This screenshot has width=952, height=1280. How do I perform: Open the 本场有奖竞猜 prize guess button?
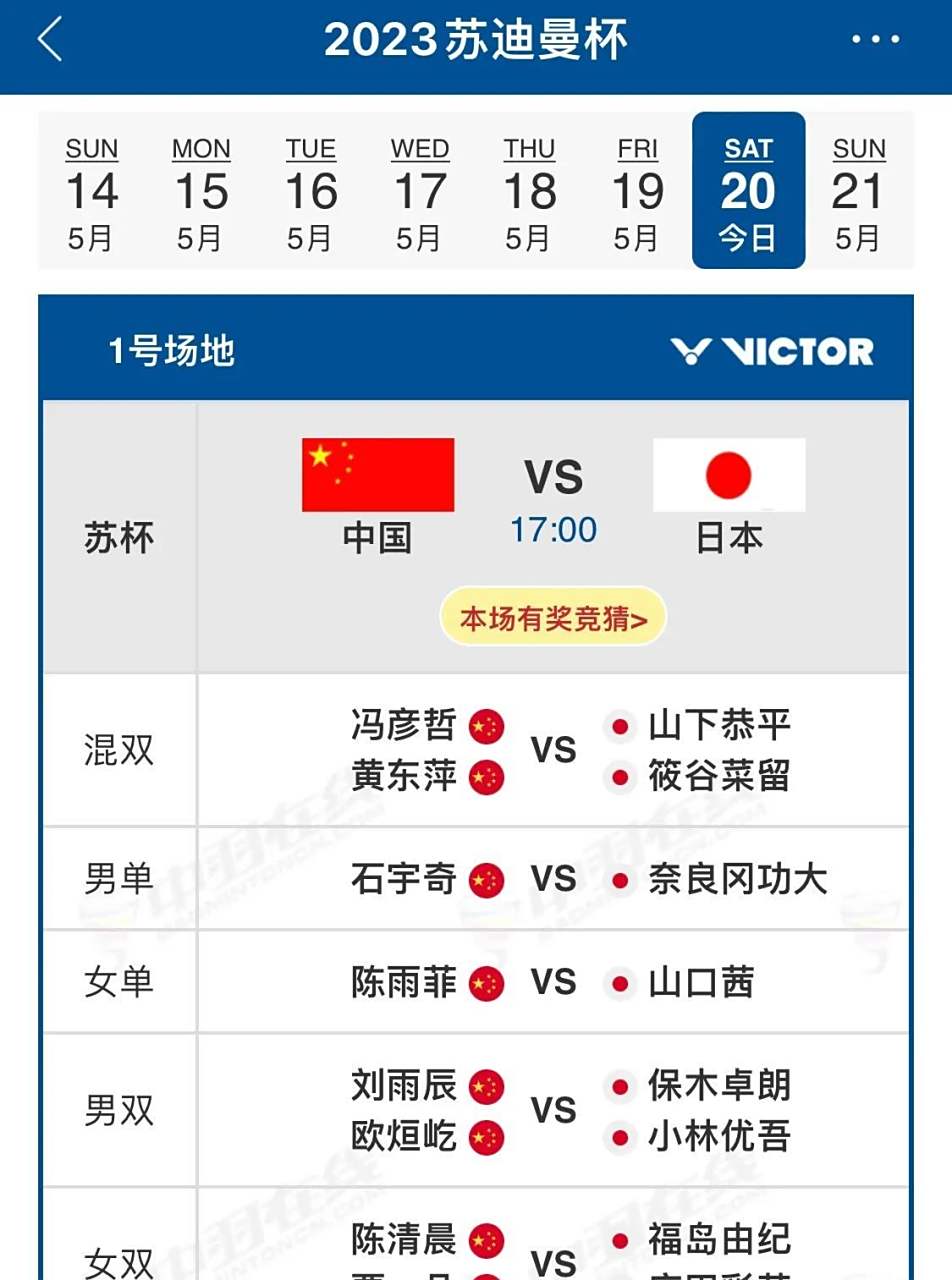pyautogui.click(x=553, y=618)
